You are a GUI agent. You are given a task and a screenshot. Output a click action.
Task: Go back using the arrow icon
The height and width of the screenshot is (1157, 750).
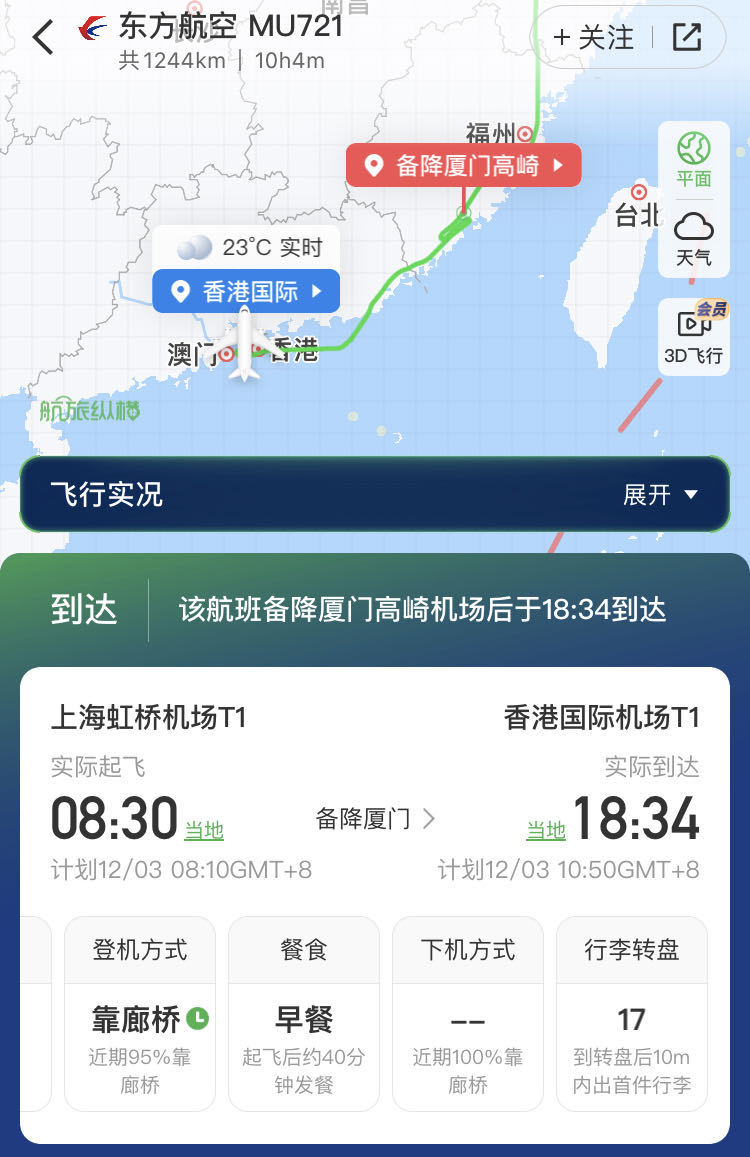click(42, 38)
